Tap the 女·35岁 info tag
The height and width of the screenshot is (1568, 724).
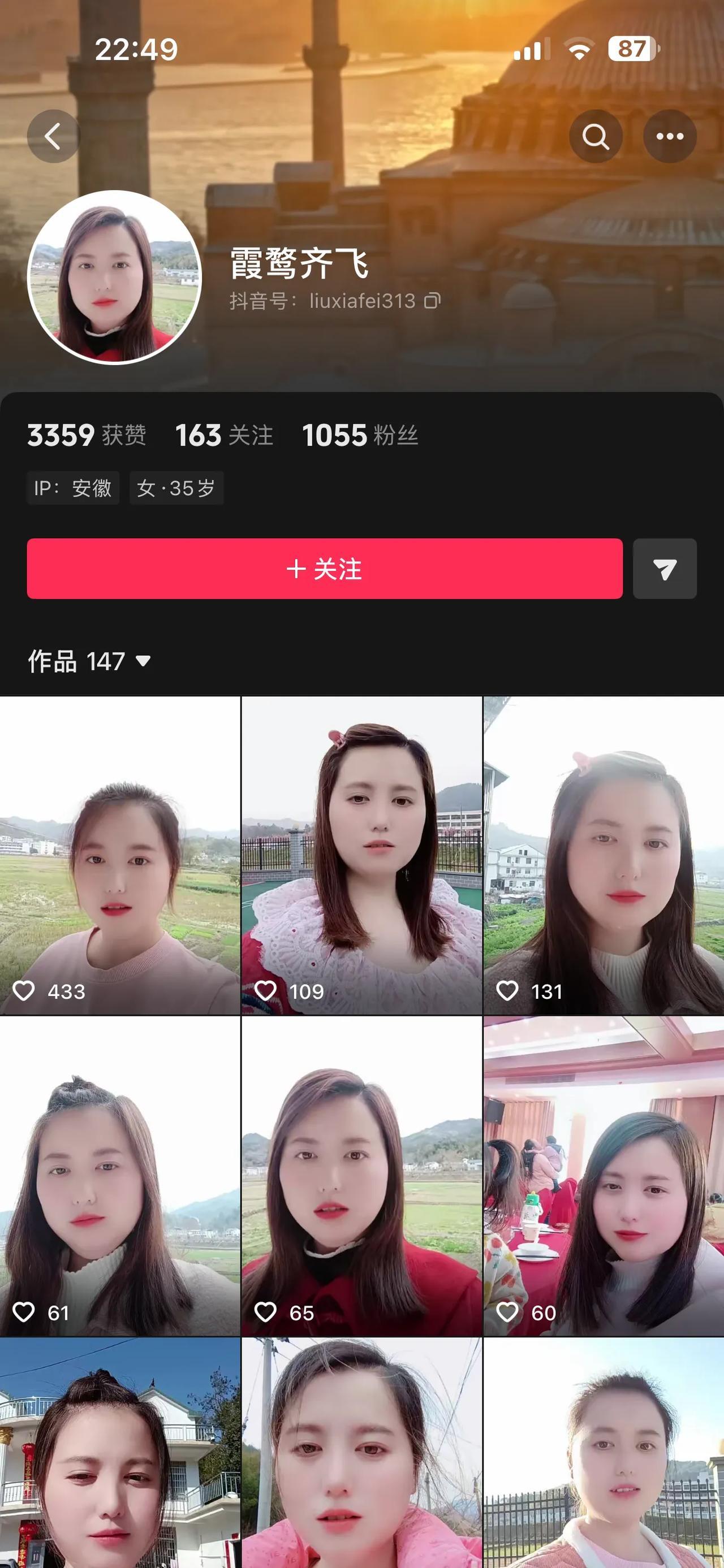tap(176, 488)
